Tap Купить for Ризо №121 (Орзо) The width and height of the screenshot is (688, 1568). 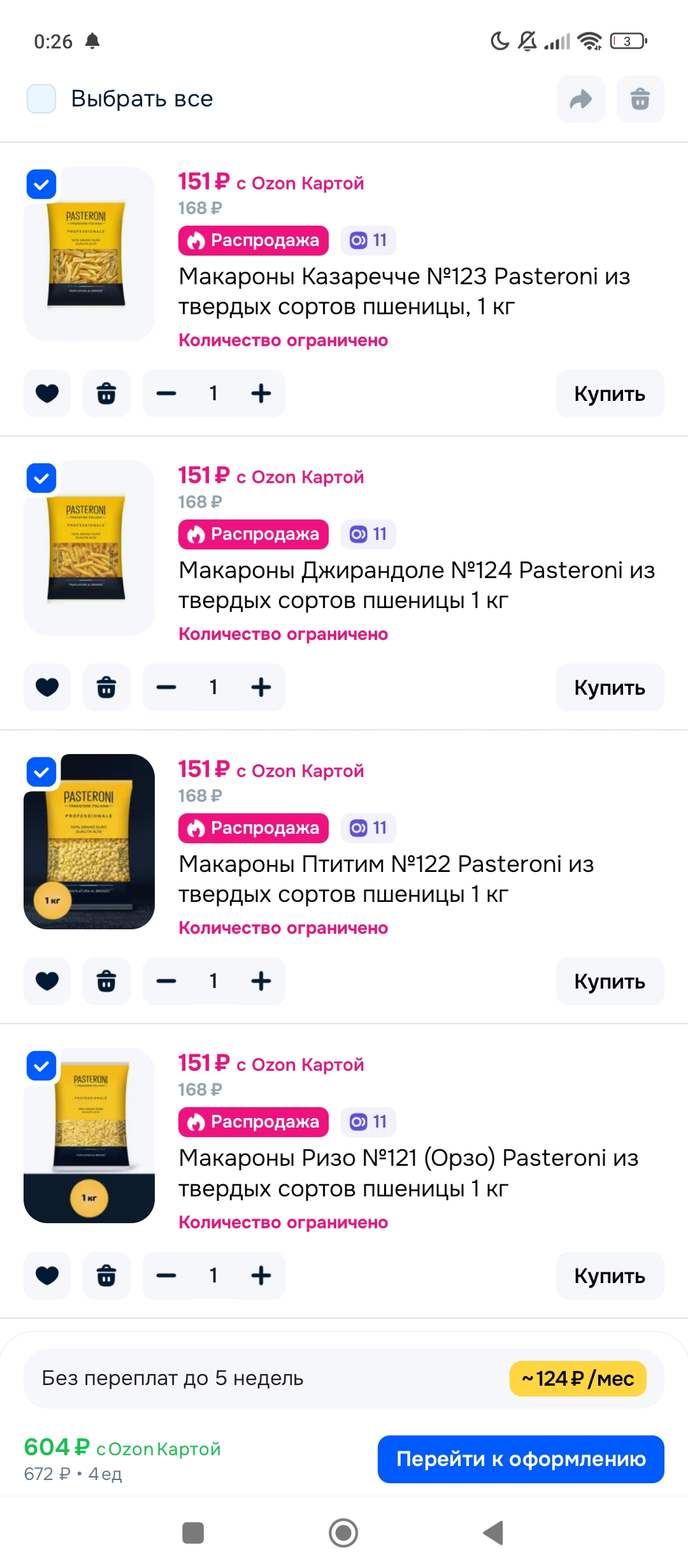[x=610, y=1275]
